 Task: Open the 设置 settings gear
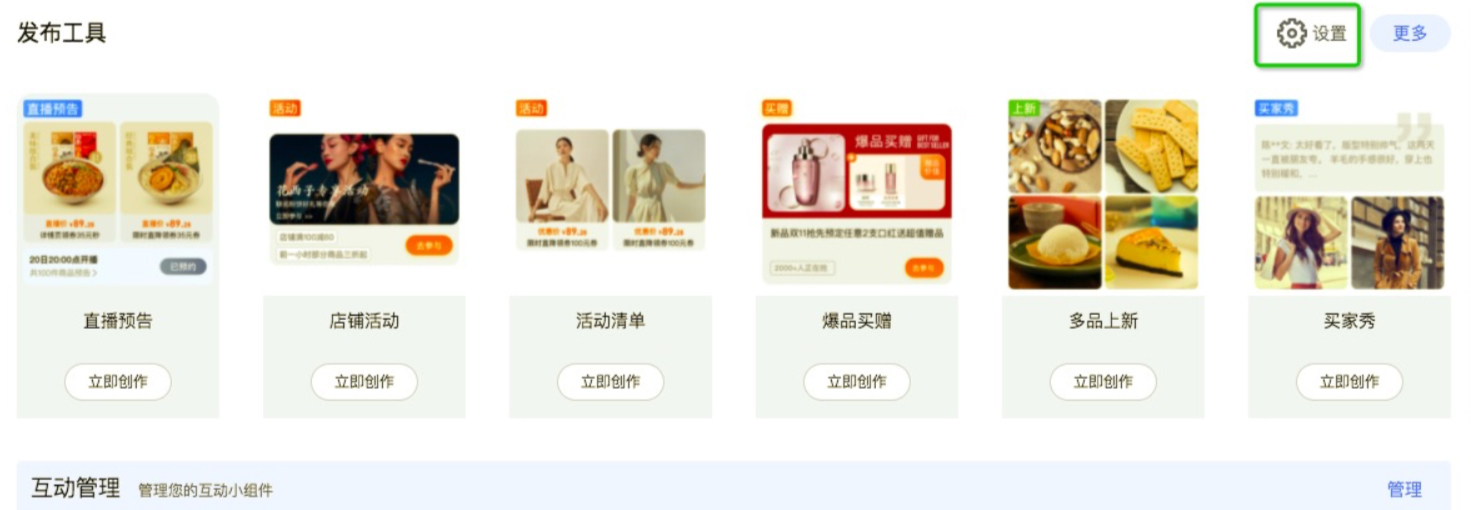tap(1310, 34)
